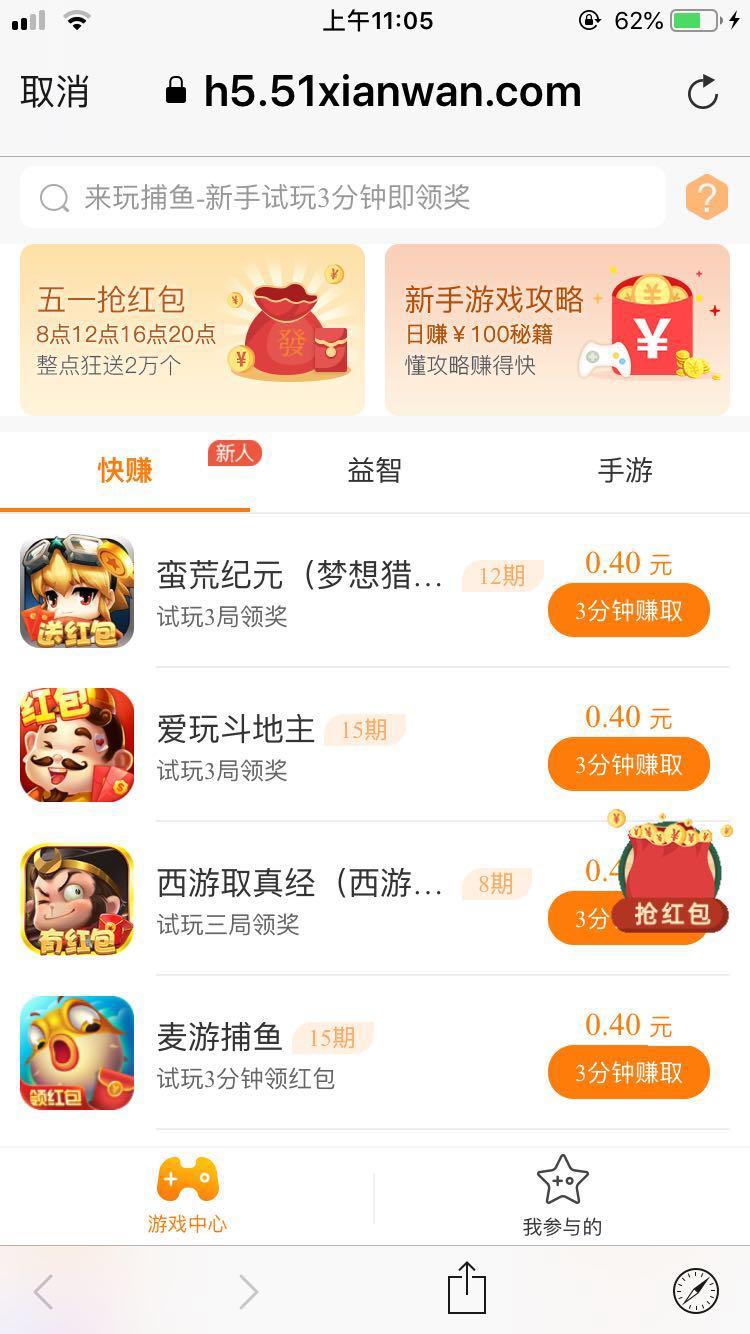Open the 我参与的 tab
The width and height of the screenshot is (750, 1334).
click(562, 1195)
